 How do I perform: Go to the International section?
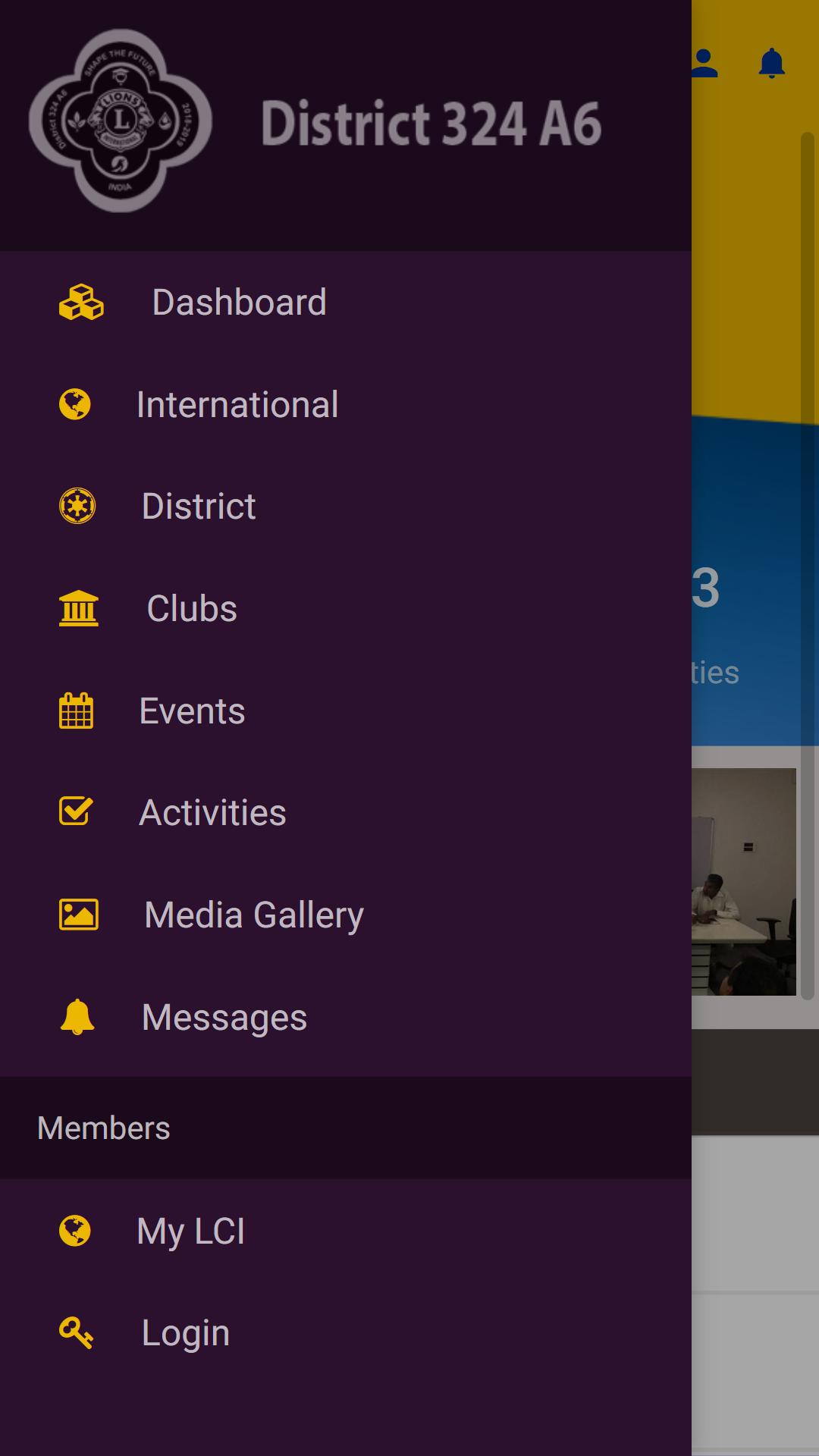coord(237,405)
